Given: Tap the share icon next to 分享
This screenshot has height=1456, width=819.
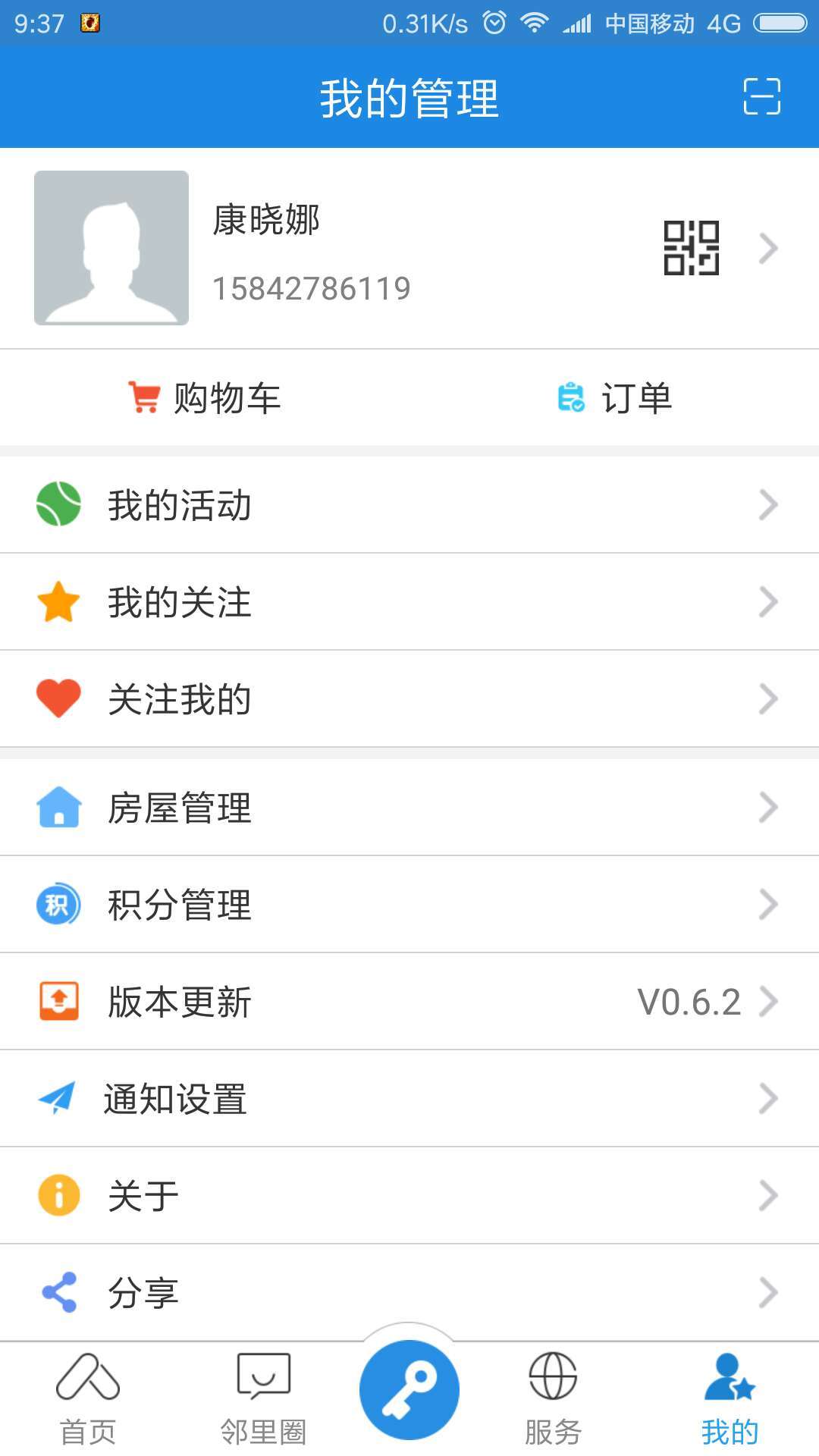Looking at the screenshot, I should click(58, 1291).
